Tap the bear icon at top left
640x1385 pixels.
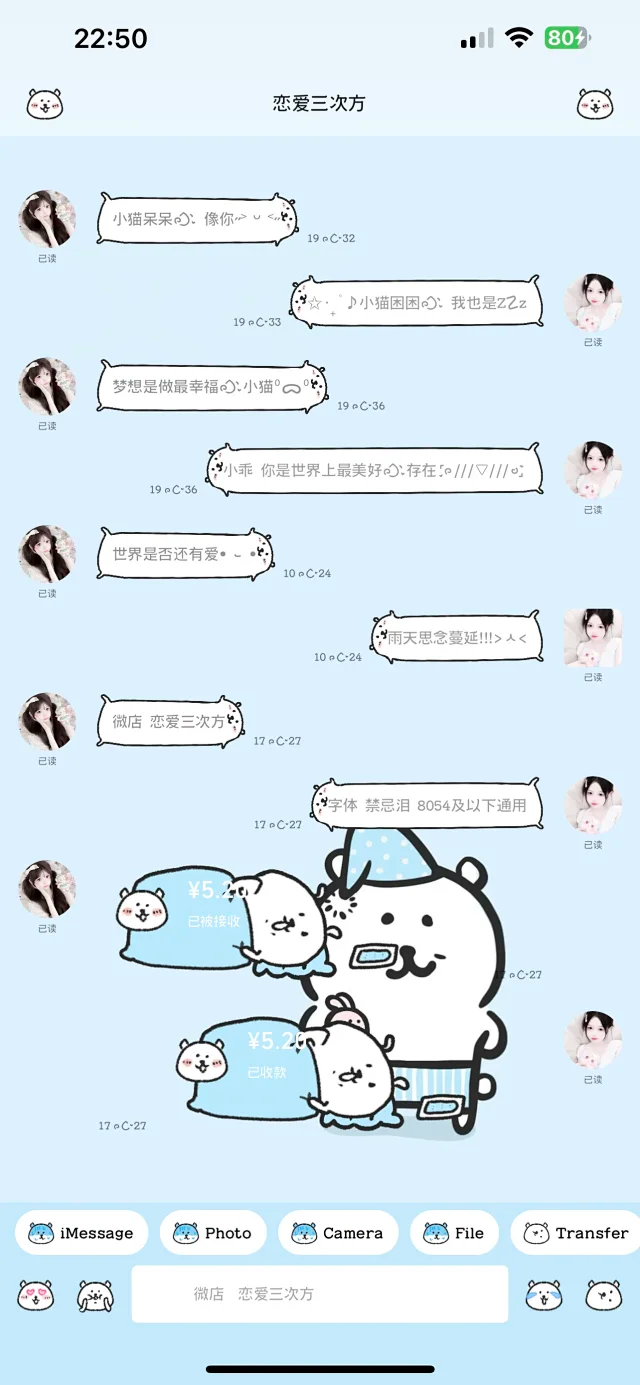coord(44,103)
